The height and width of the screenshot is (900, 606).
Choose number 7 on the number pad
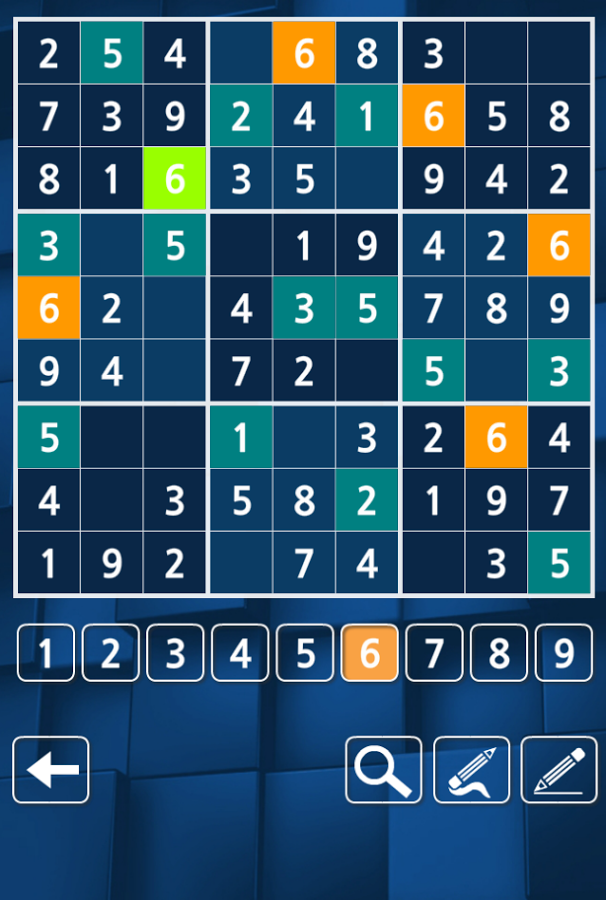click(434, 653)
